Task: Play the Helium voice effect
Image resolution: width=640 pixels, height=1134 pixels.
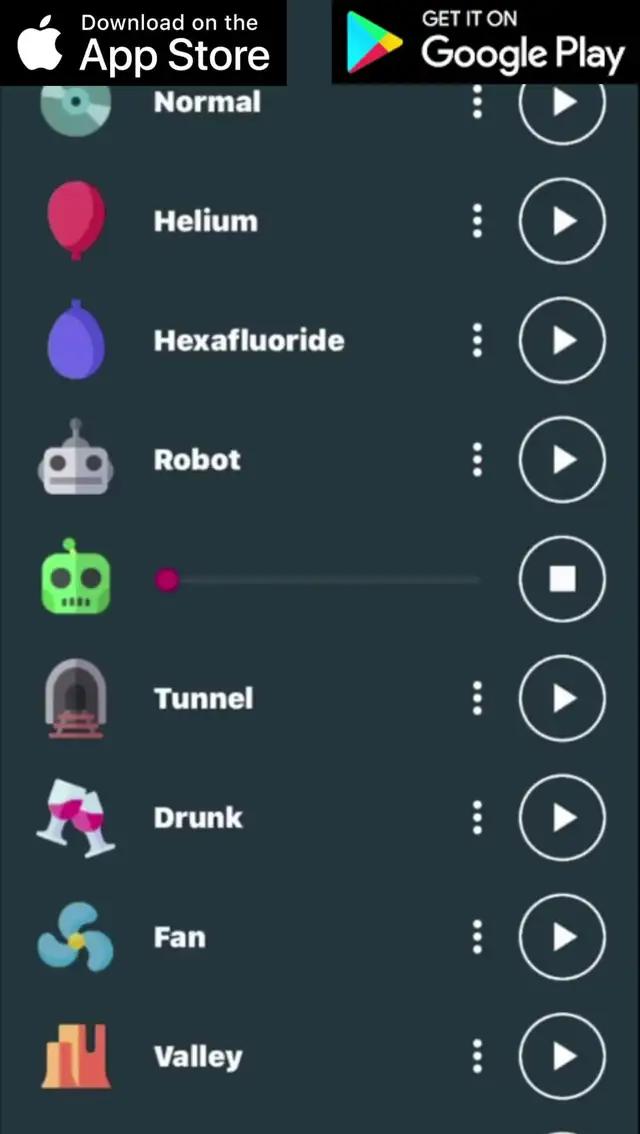Action: click(x=562, y=221)
